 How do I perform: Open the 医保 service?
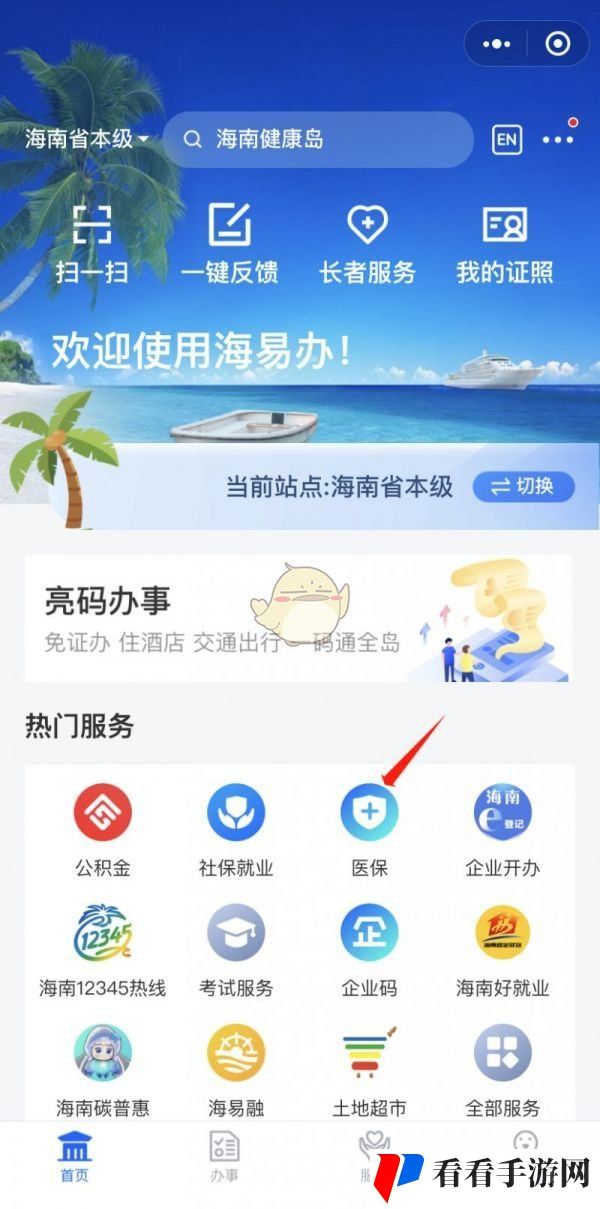coord(369,829)
